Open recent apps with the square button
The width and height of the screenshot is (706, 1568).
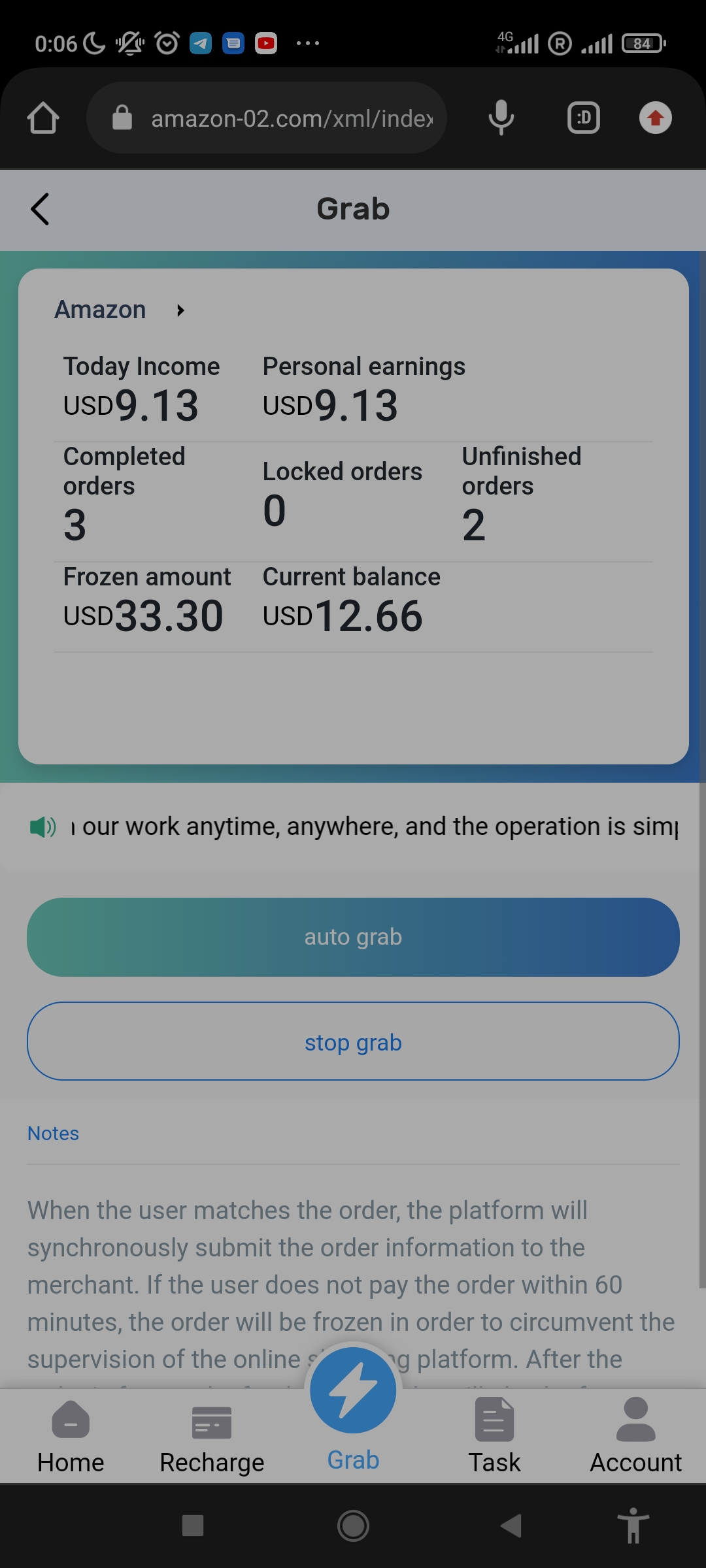click(x=193, y=1526)
